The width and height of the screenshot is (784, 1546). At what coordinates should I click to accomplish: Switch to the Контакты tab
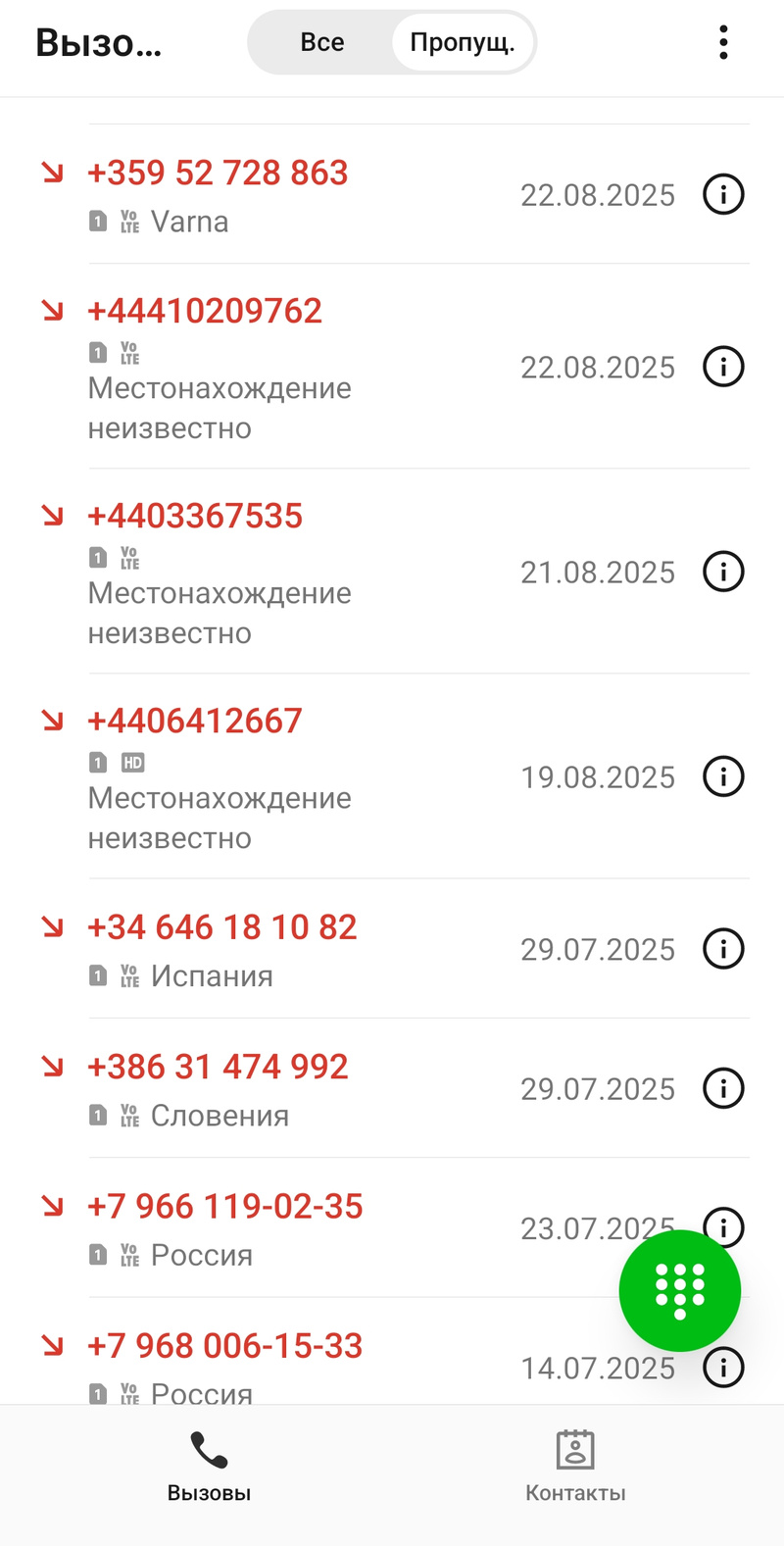575,1466
